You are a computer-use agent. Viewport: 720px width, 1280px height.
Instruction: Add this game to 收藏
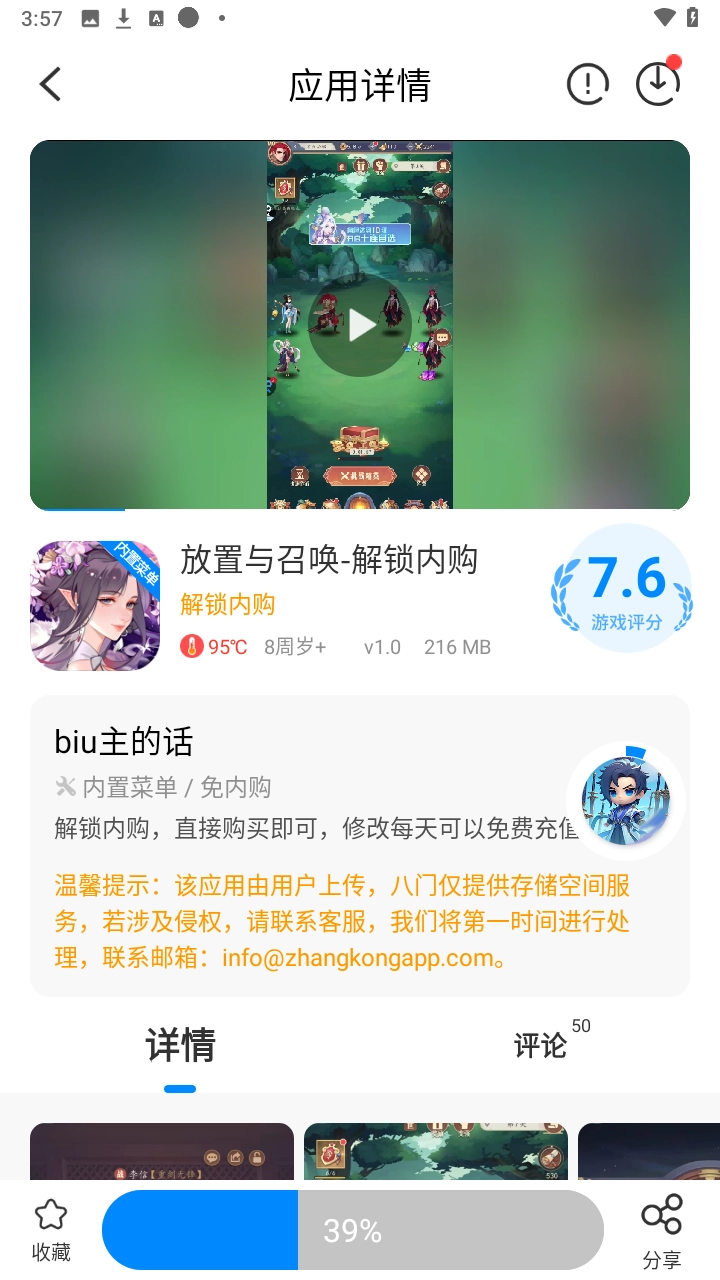[51, 1230]
